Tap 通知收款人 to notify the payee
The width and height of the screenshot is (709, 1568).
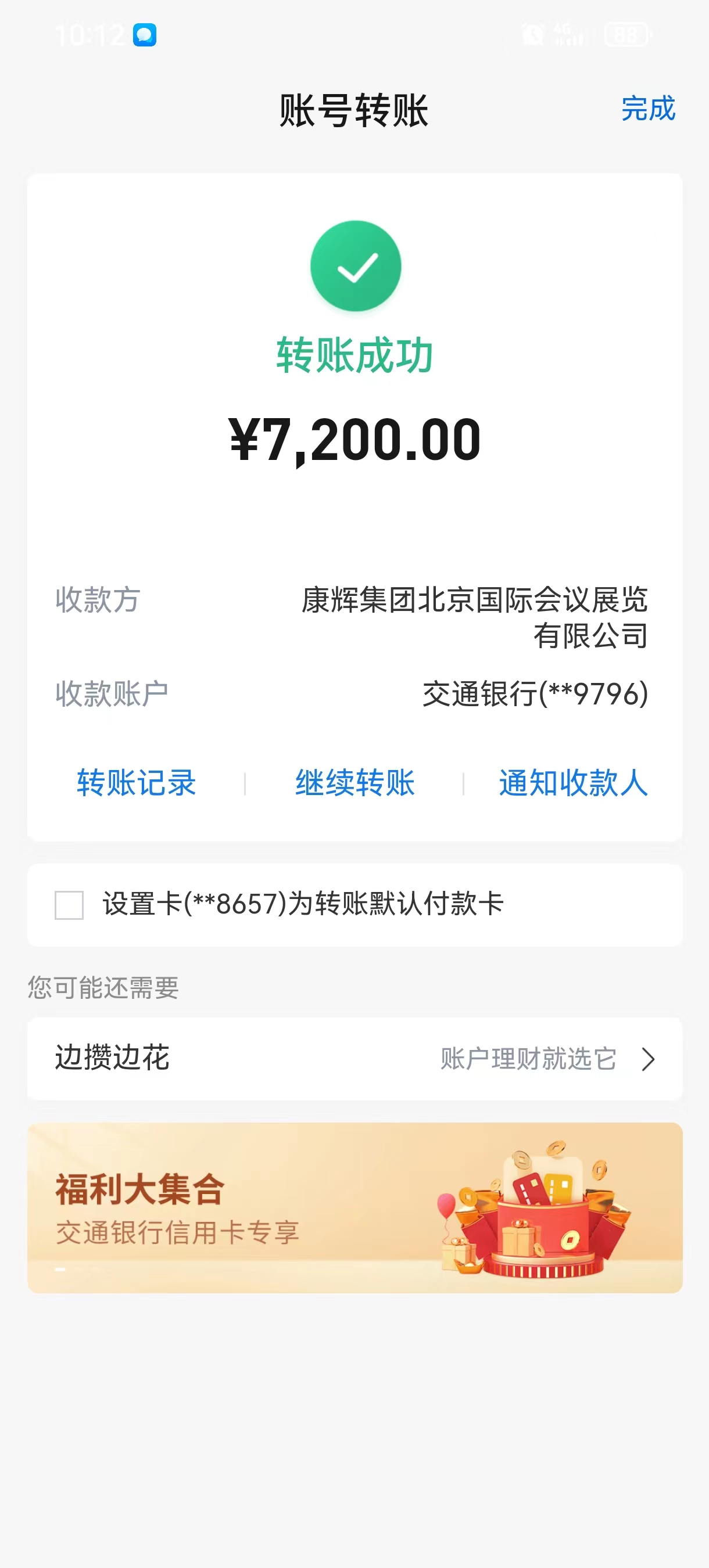tap(572, 783)
